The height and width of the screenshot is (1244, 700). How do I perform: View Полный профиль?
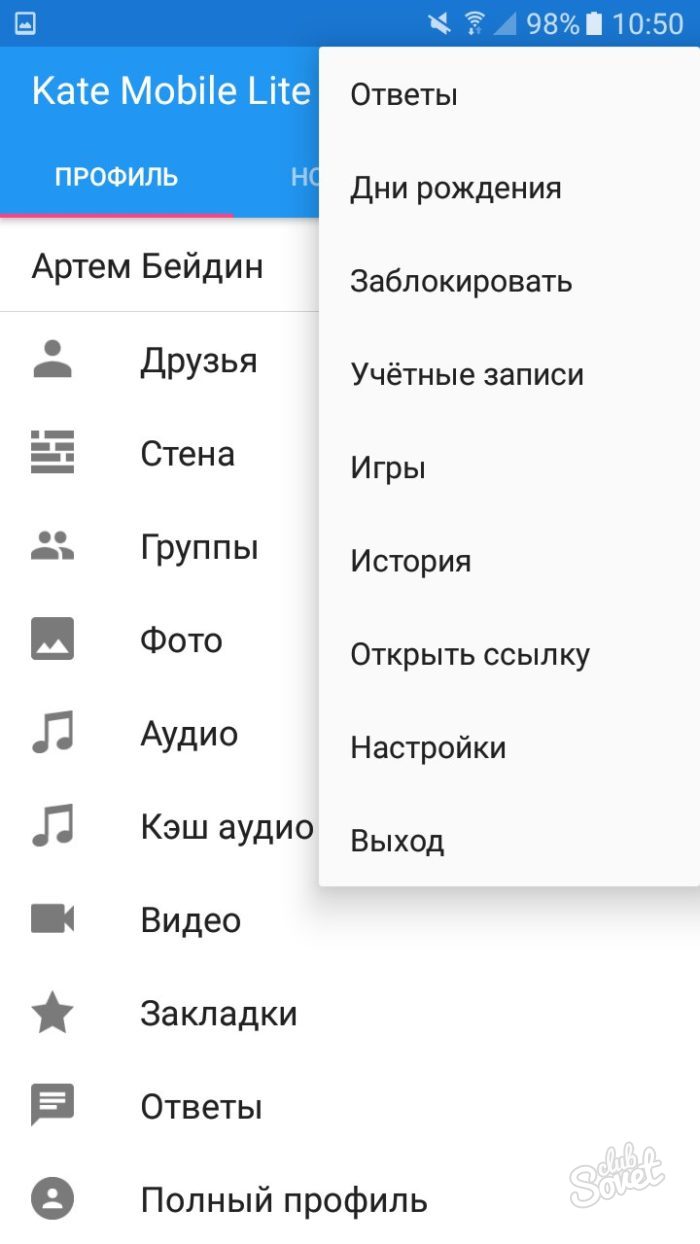point(350,1199)
